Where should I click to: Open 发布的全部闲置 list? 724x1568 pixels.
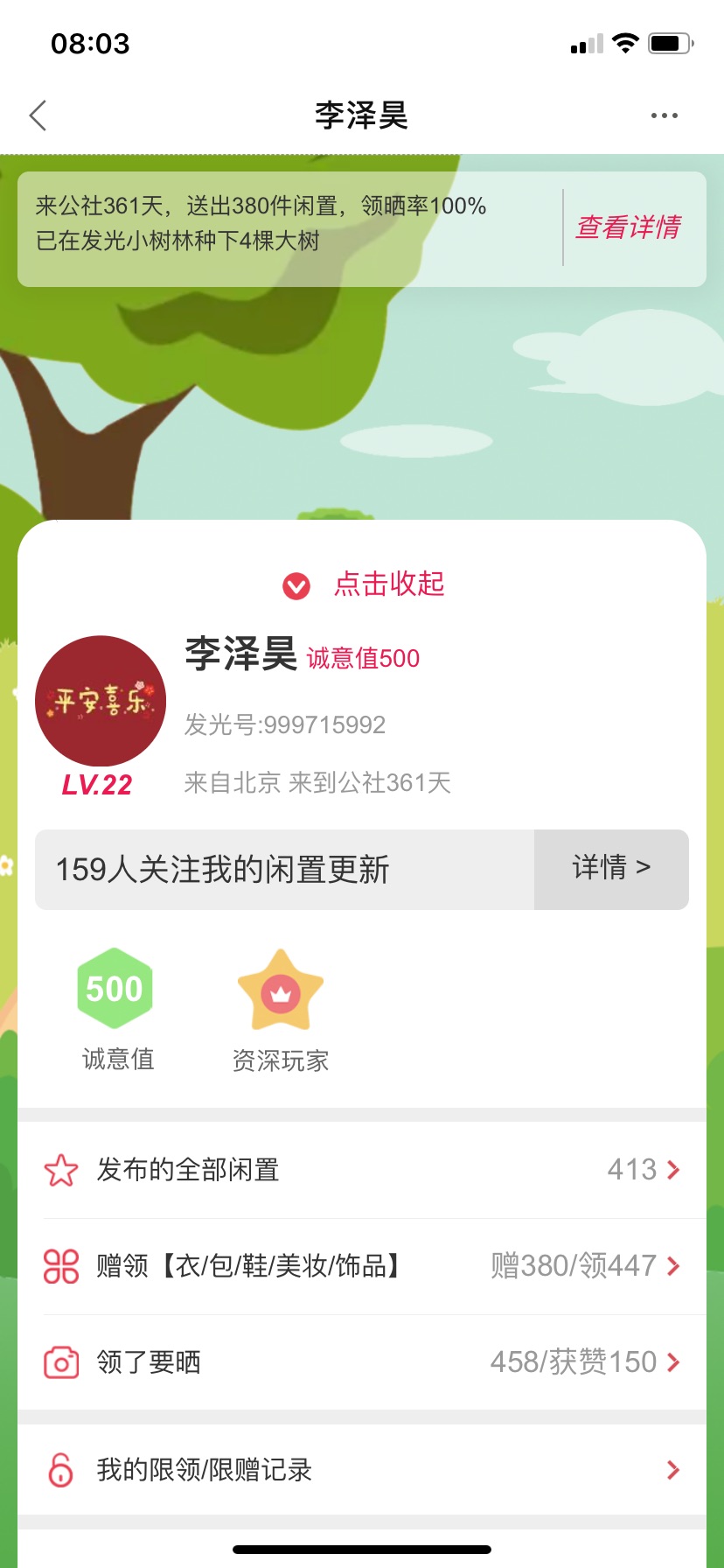click(362, 1170)
